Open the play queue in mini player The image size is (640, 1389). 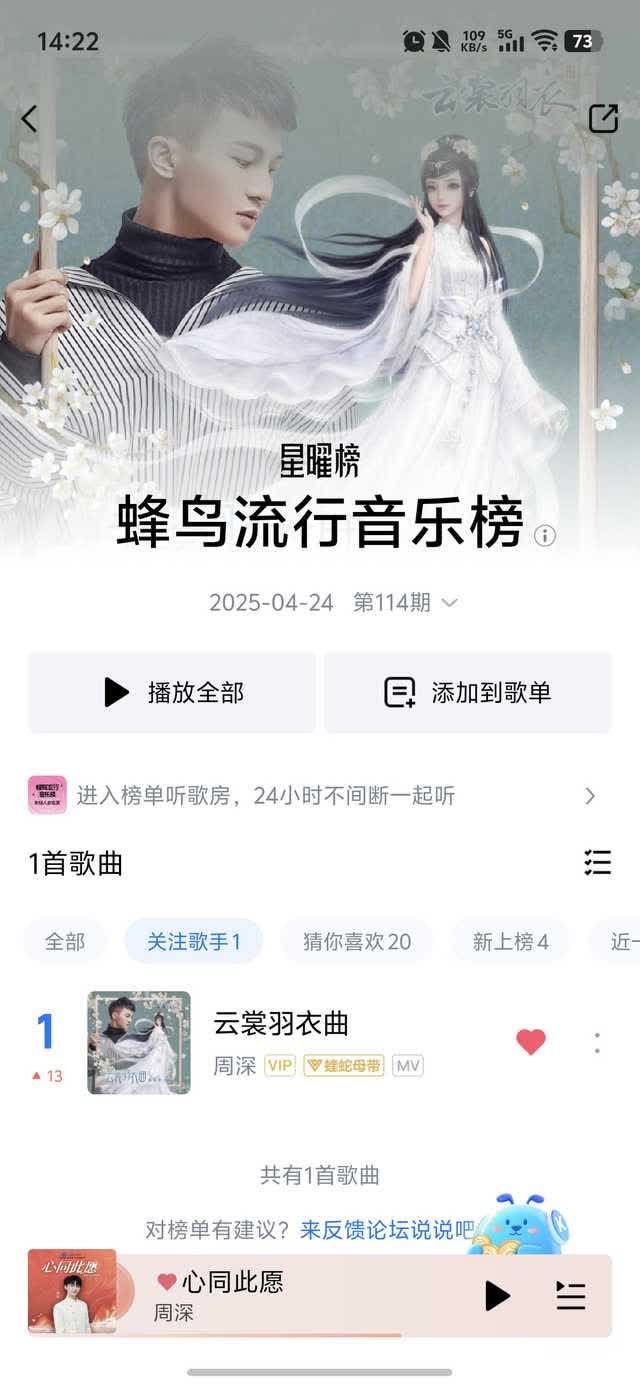[x=571, y=1296]
